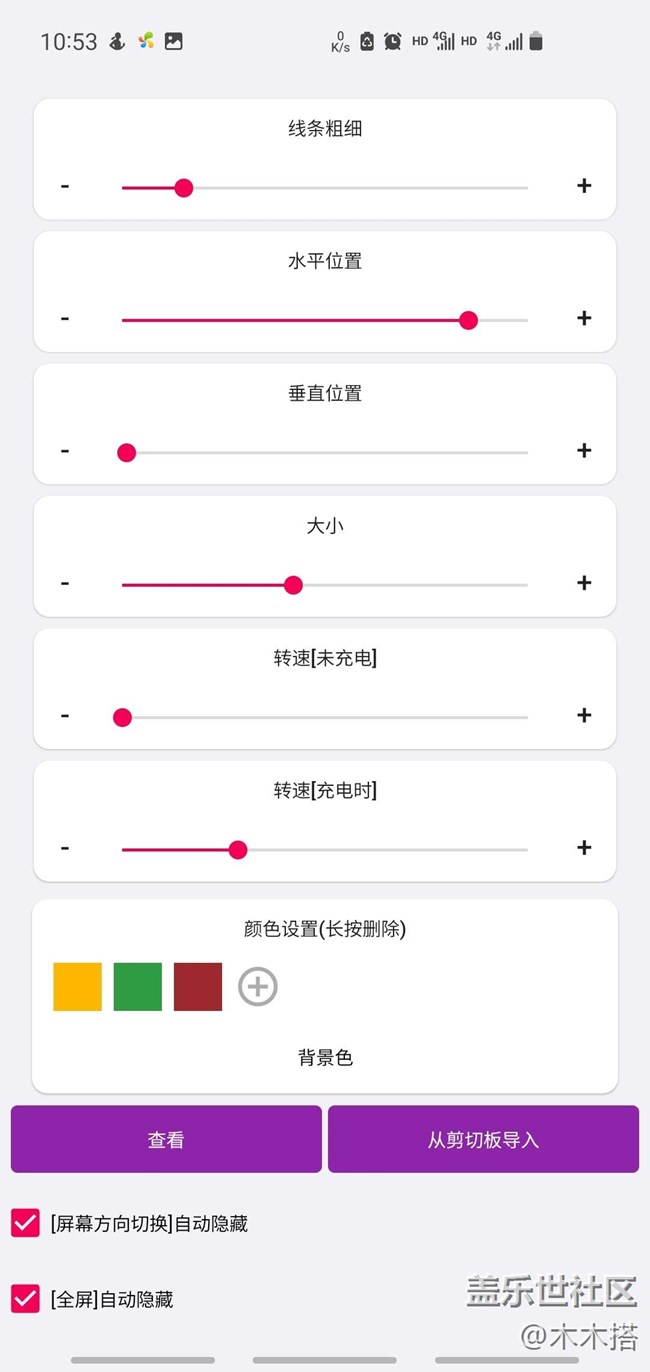The height and width of the screenshot is (1372, 650).
Task: Tap plus to increase 大小
Action: tap(584, 584)
